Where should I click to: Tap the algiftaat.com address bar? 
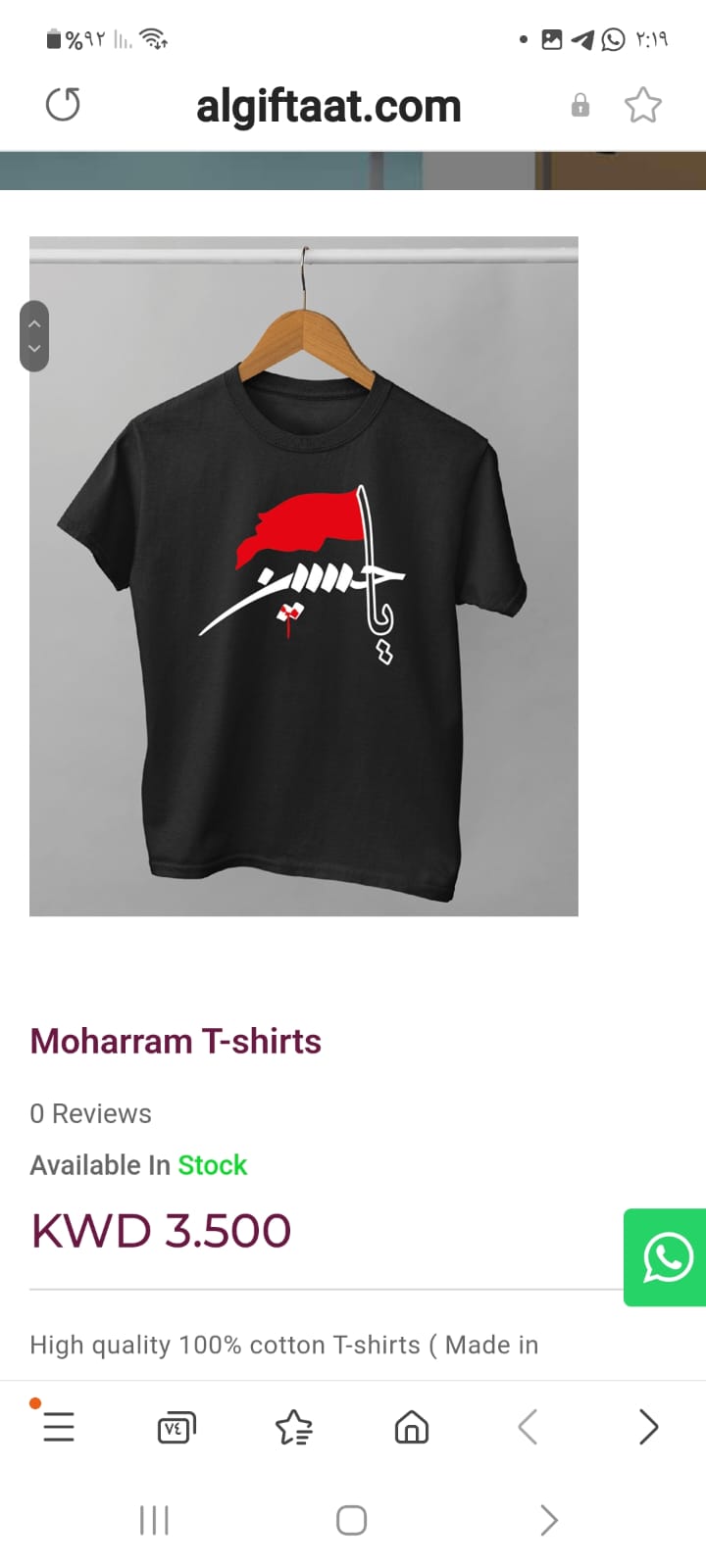(328, 106)
